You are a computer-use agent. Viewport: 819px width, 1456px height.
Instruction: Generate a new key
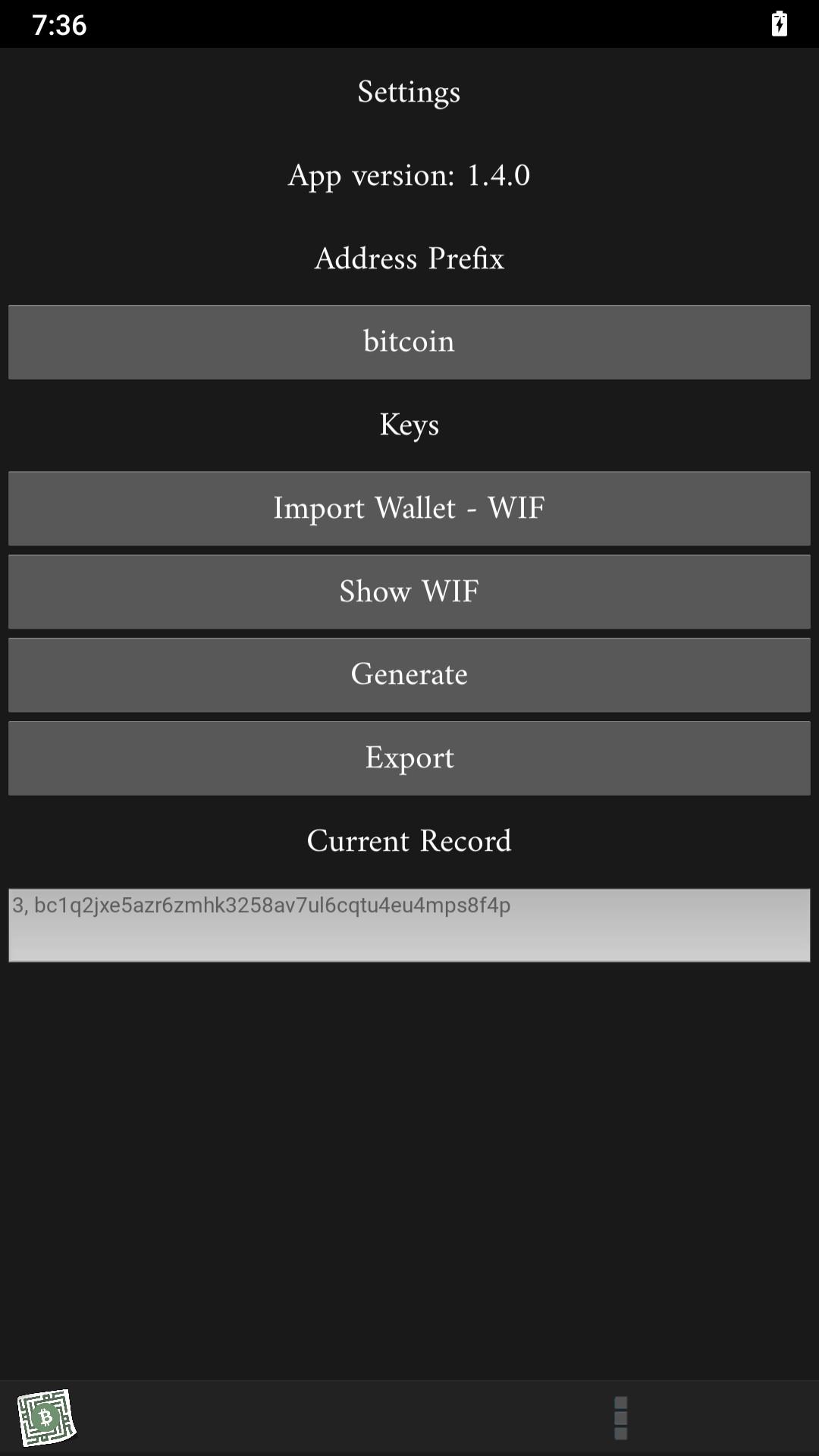point(409,675)
